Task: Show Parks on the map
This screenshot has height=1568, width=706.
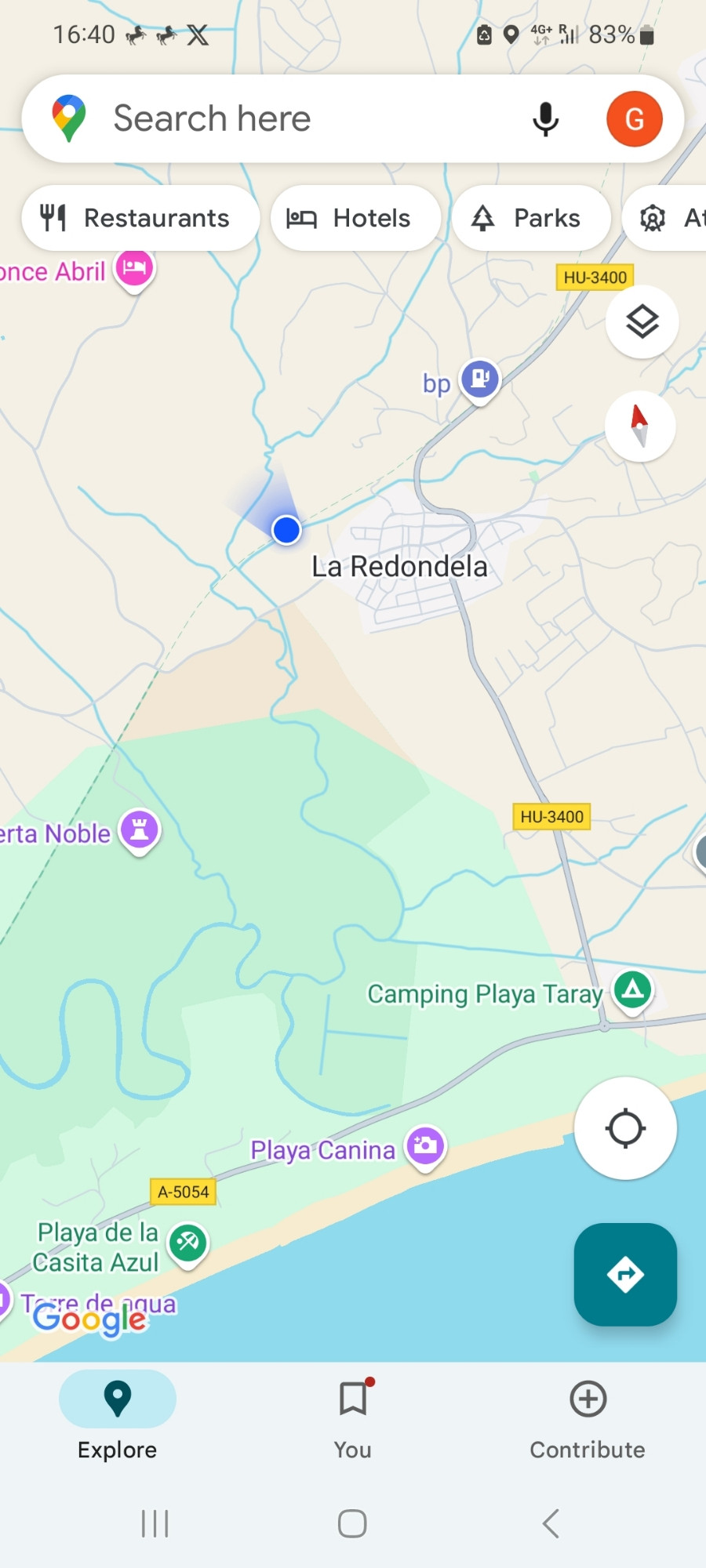Action: 531,218
